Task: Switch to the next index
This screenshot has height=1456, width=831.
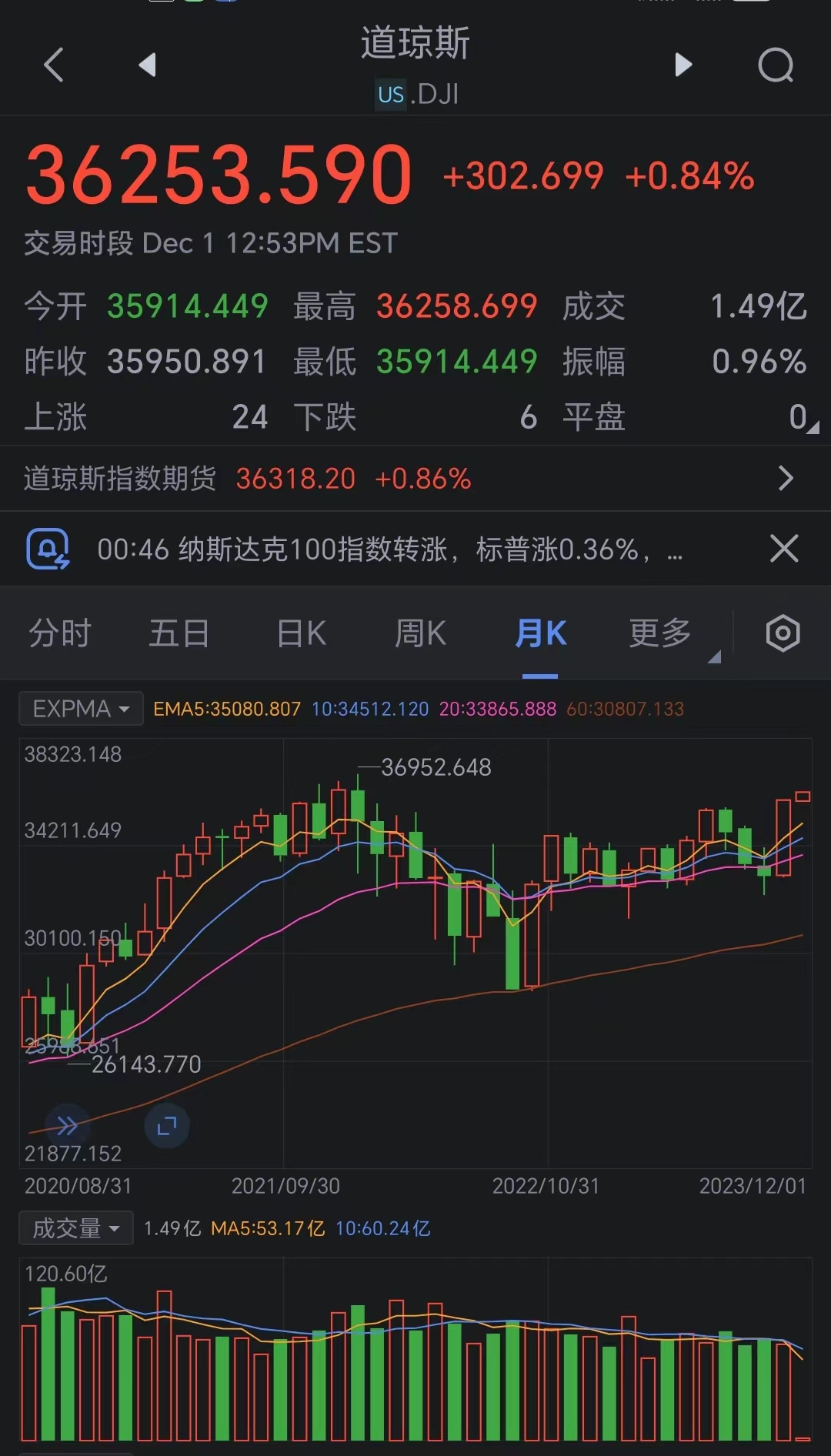Action: coord(683,65)
